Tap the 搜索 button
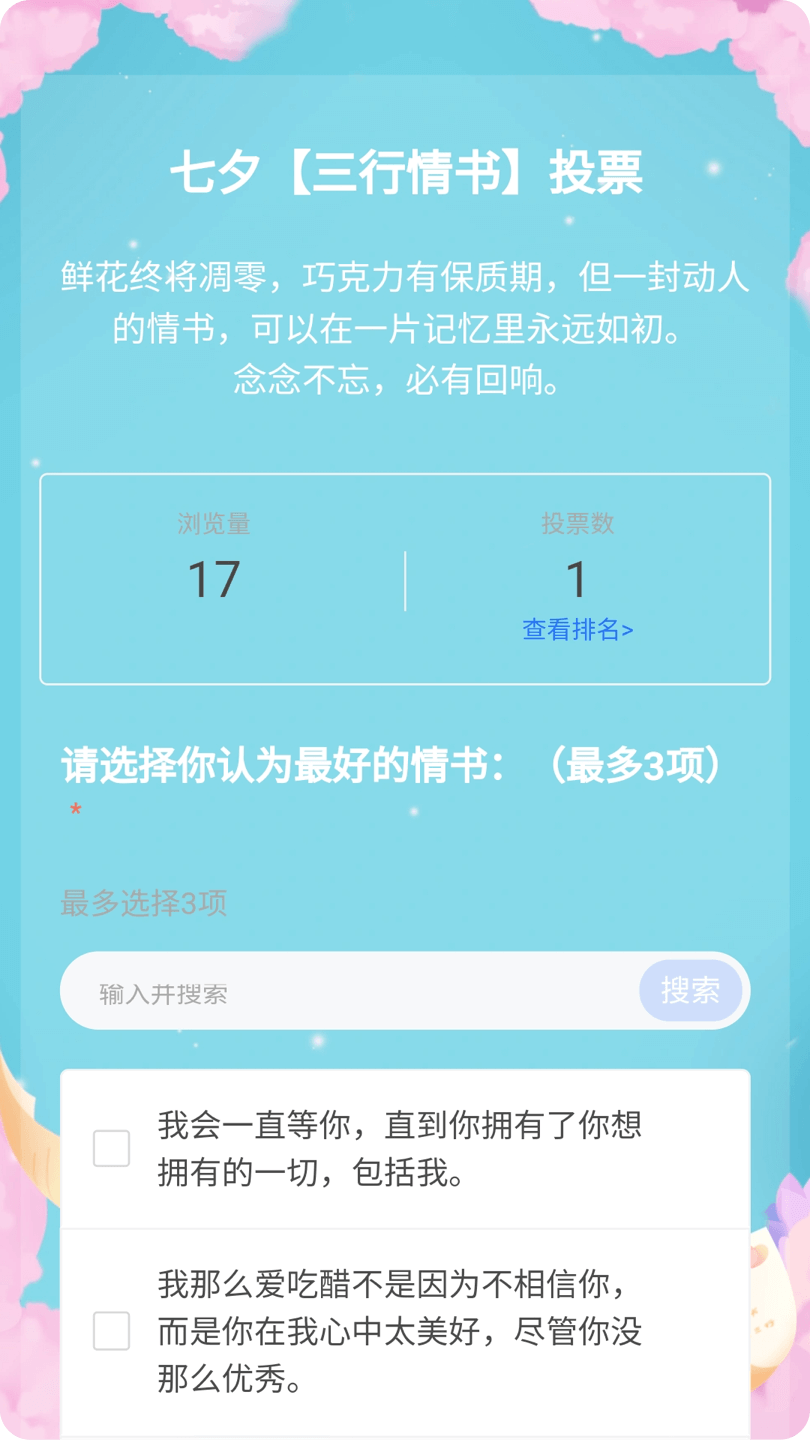This screenshot has height=1440, width=810. [691, 990]
